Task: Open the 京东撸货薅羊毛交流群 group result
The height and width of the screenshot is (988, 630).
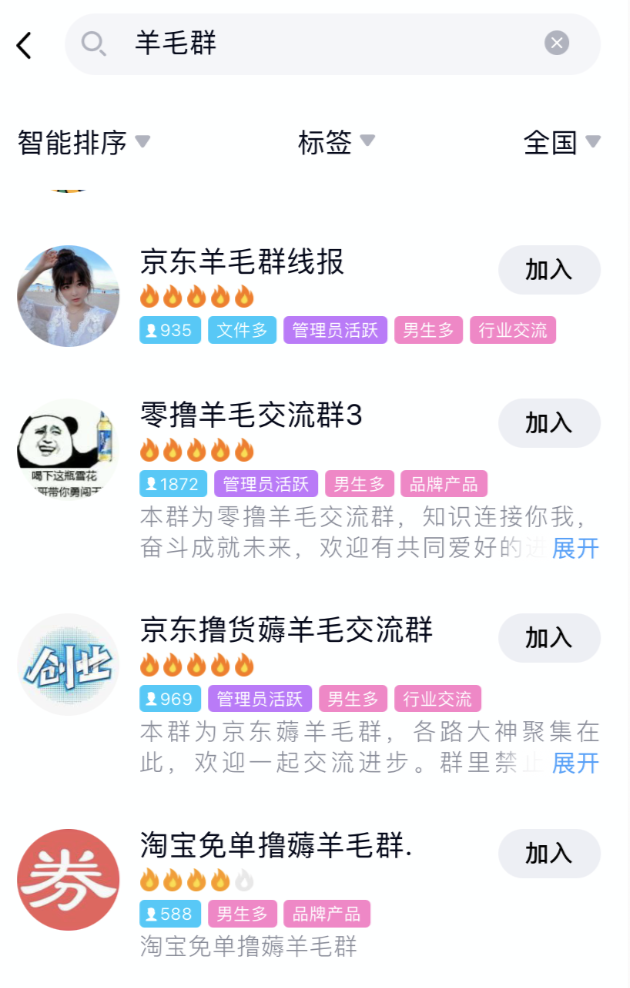Action: point(286,631)
